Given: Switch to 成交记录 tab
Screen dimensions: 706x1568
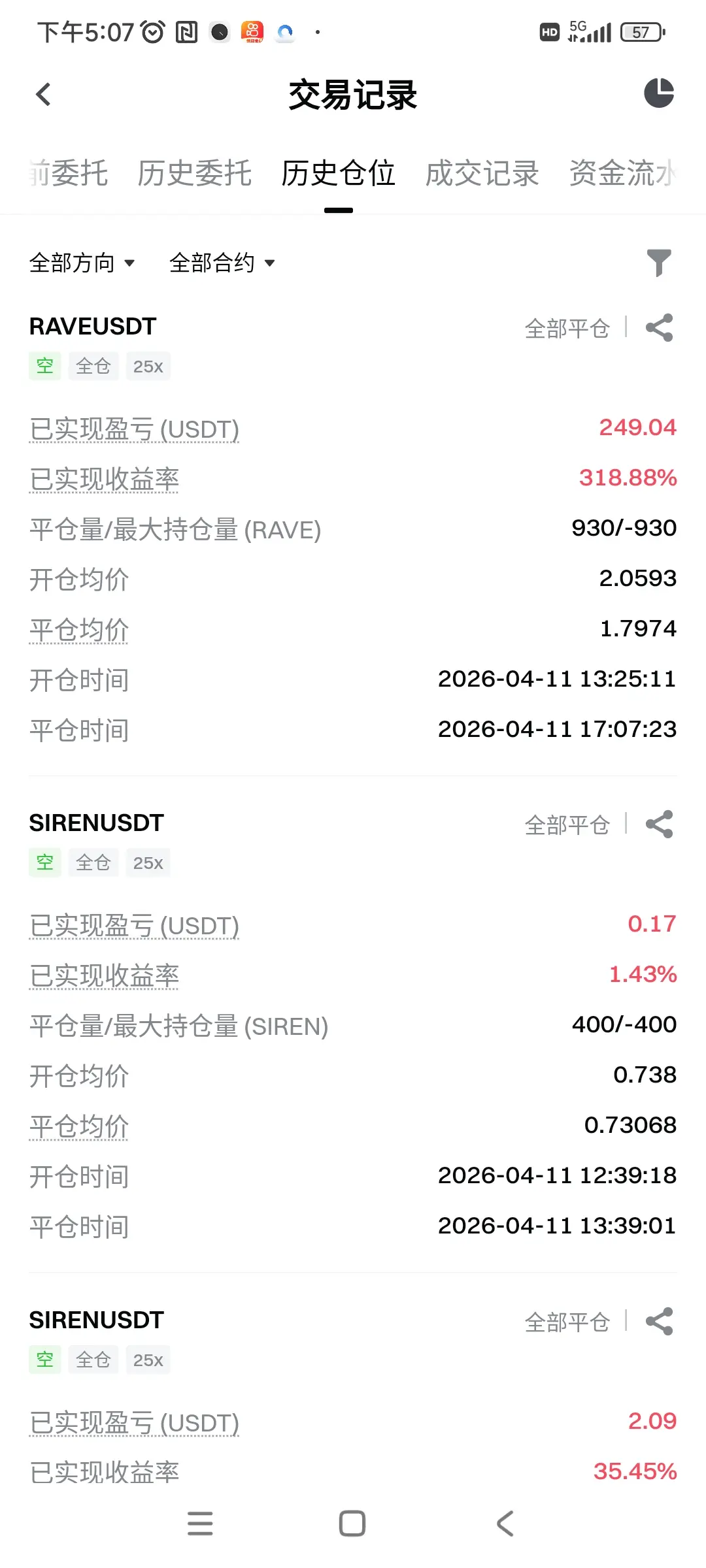Looking at the screenshot, I should (482, 174).
